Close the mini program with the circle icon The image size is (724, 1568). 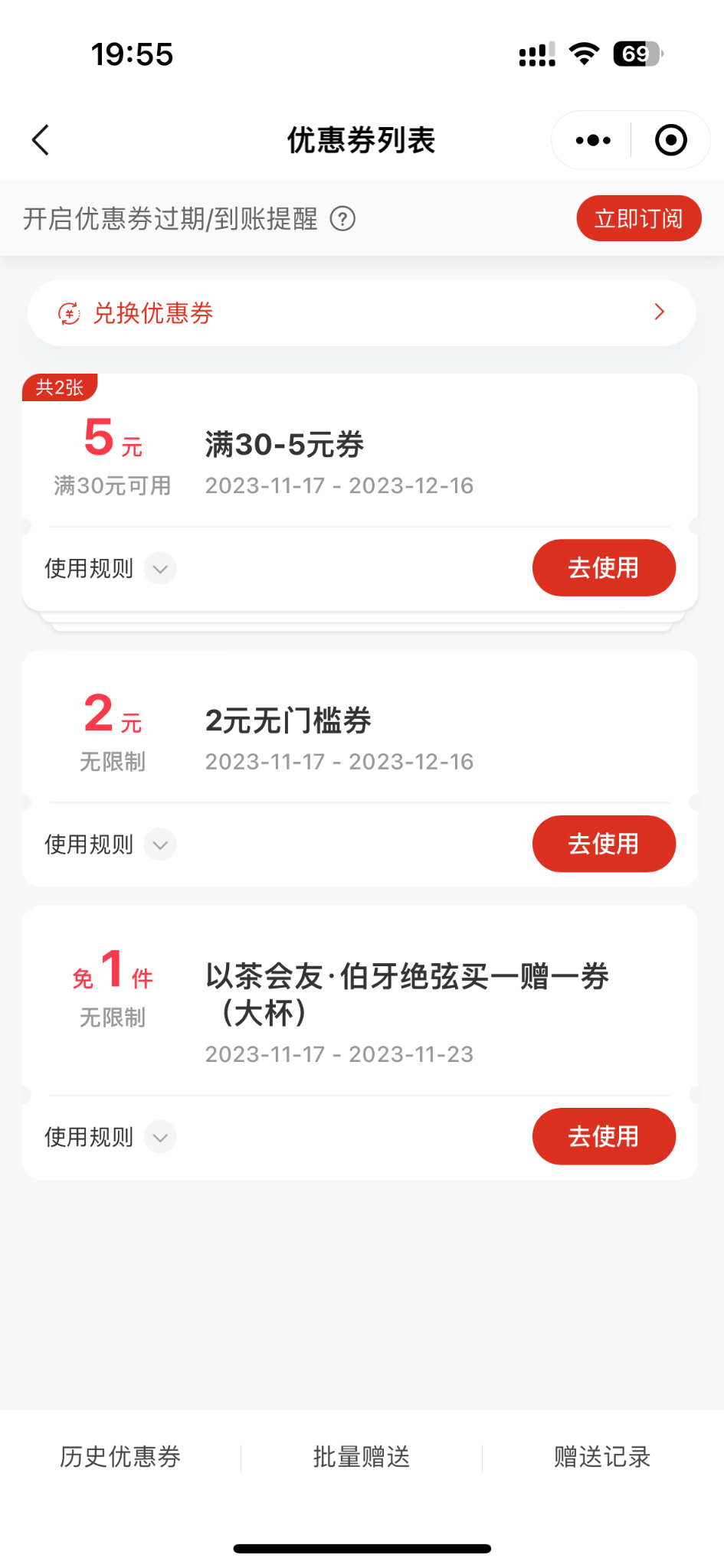(671, 140)
